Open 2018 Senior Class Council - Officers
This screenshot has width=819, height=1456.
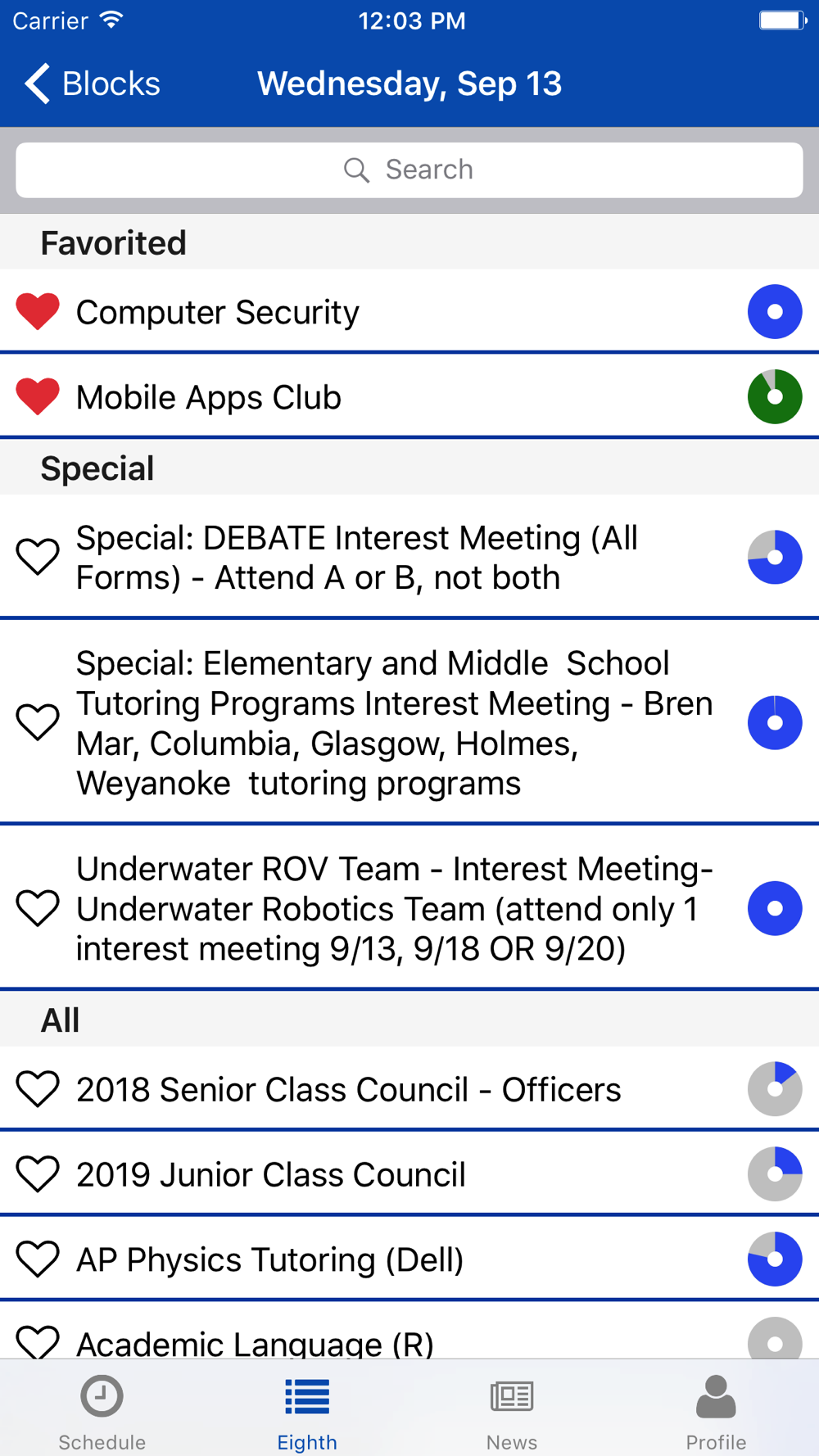coord(409,1089)
